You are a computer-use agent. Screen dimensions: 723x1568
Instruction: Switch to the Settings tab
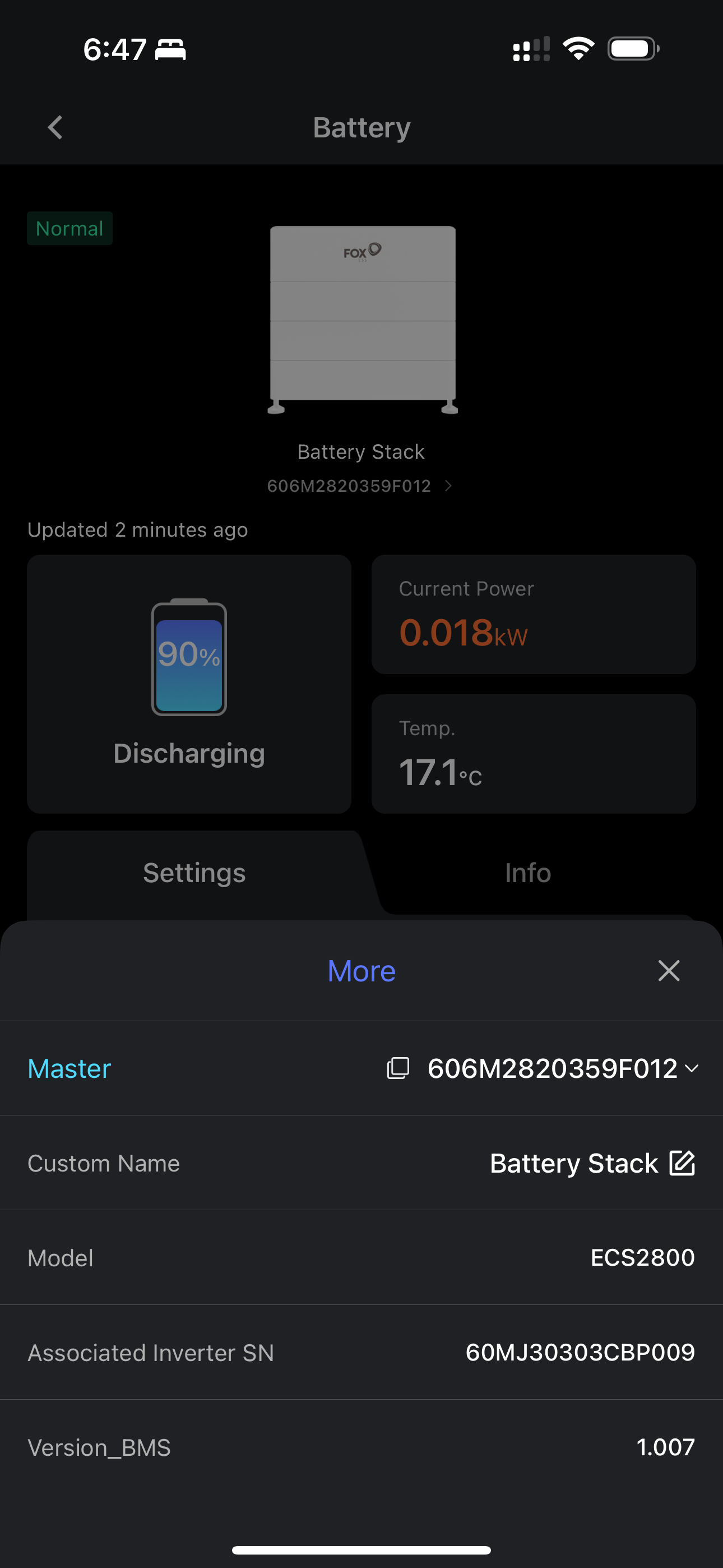click(x=194, y=873)
